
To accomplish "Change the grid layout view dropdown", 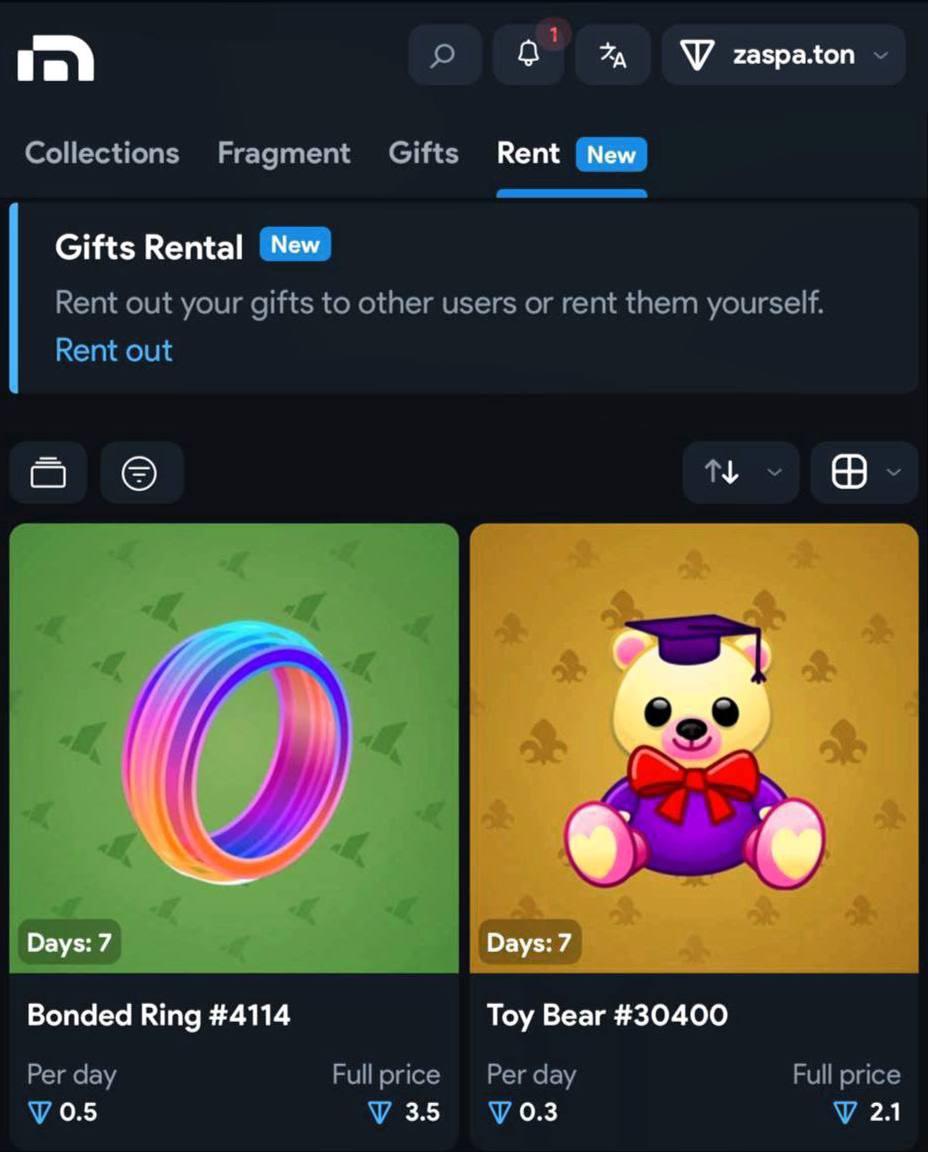I will point(864,472).
